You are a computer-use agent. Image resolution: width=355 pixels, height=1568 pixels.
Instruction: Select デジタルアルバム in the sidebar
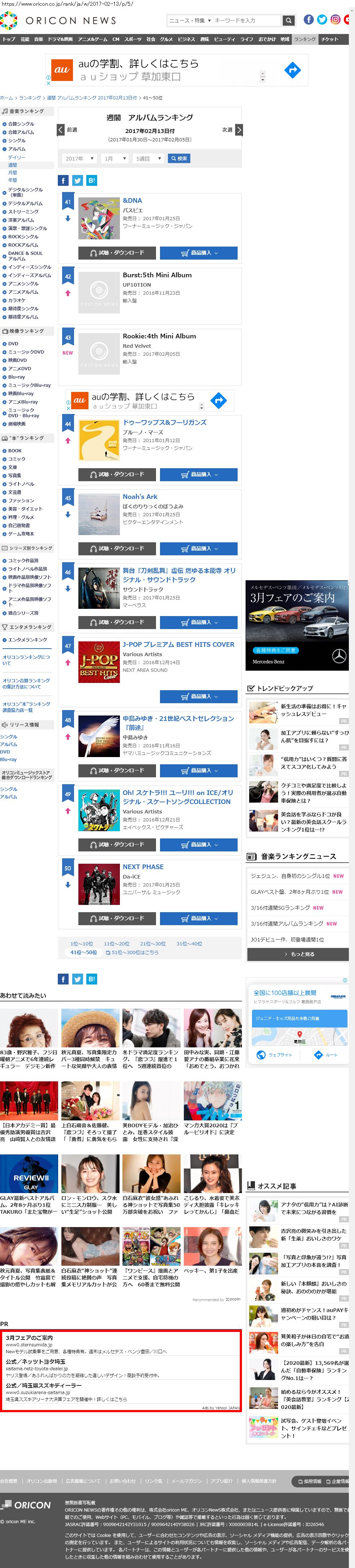(25, 203)
